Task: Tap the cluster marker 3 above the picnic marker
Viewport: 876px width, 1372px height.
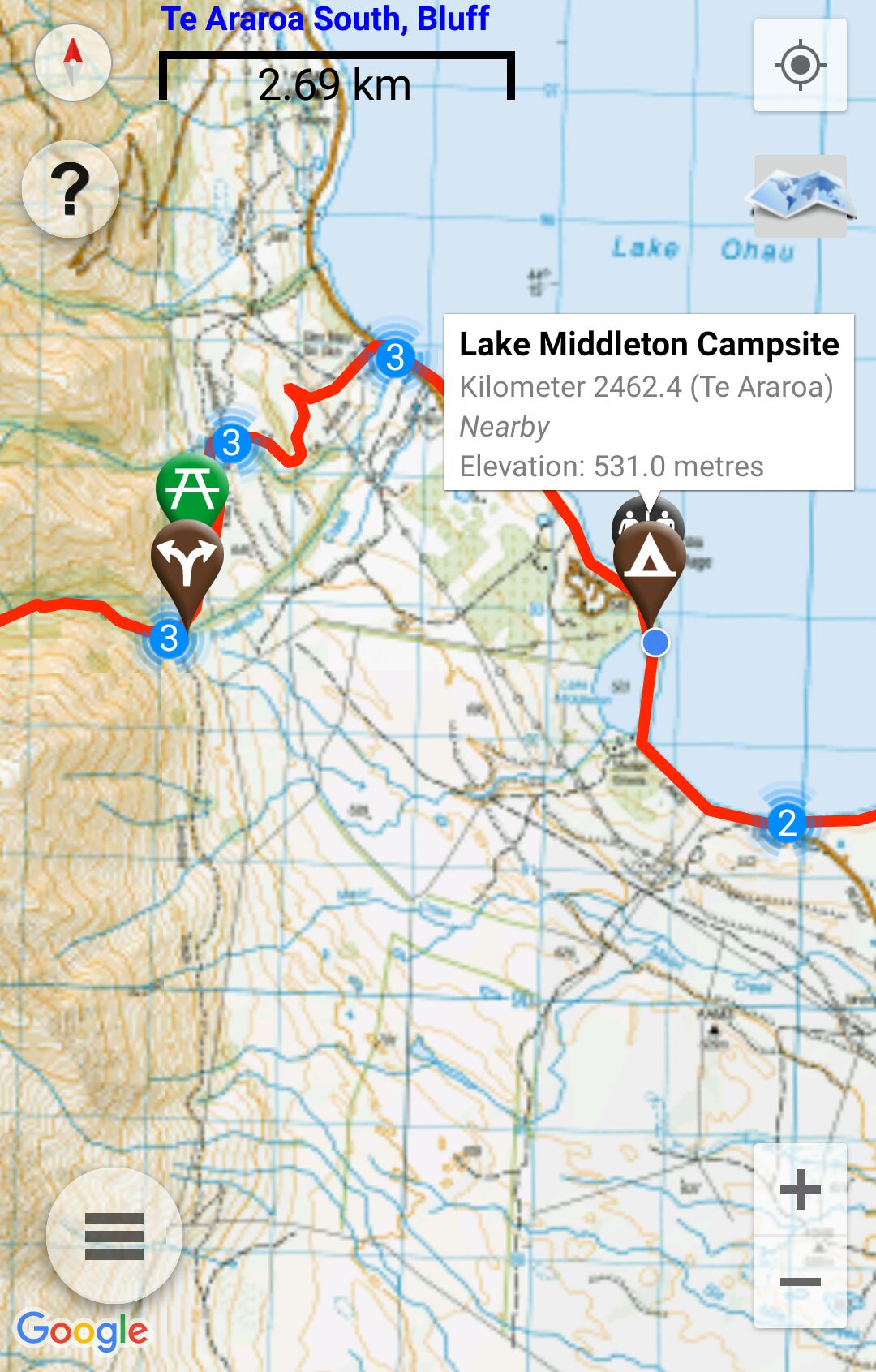Action: tap(231, 443)
